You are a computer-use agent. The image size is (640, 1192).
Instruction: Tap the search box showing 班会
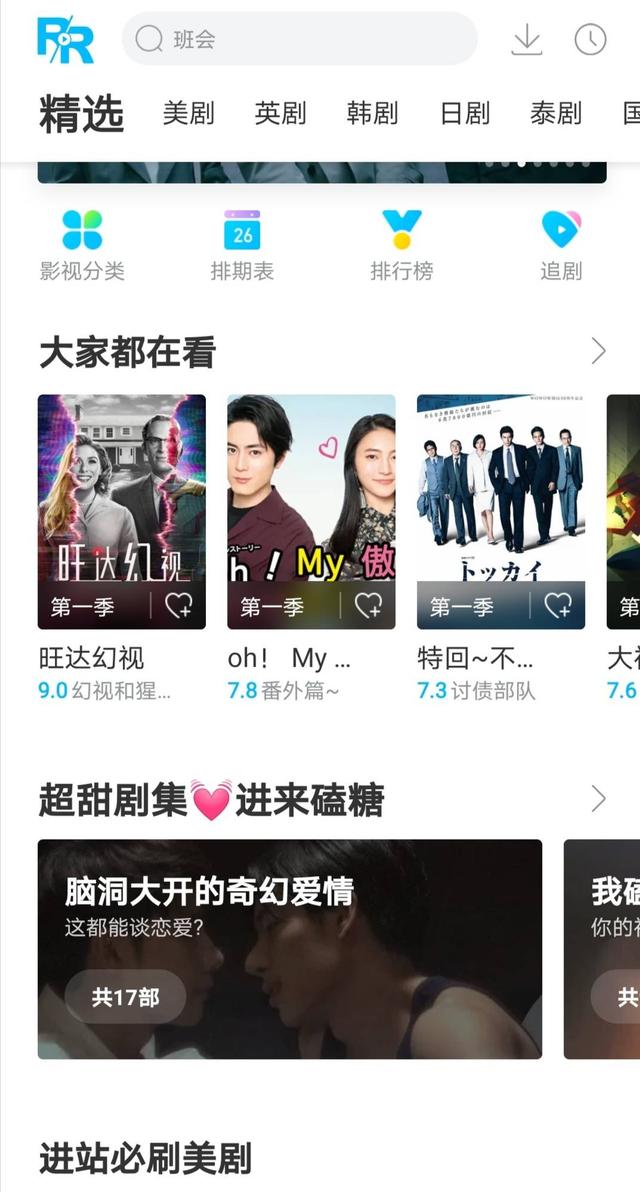pyautogui.click(x=299, y=39)
